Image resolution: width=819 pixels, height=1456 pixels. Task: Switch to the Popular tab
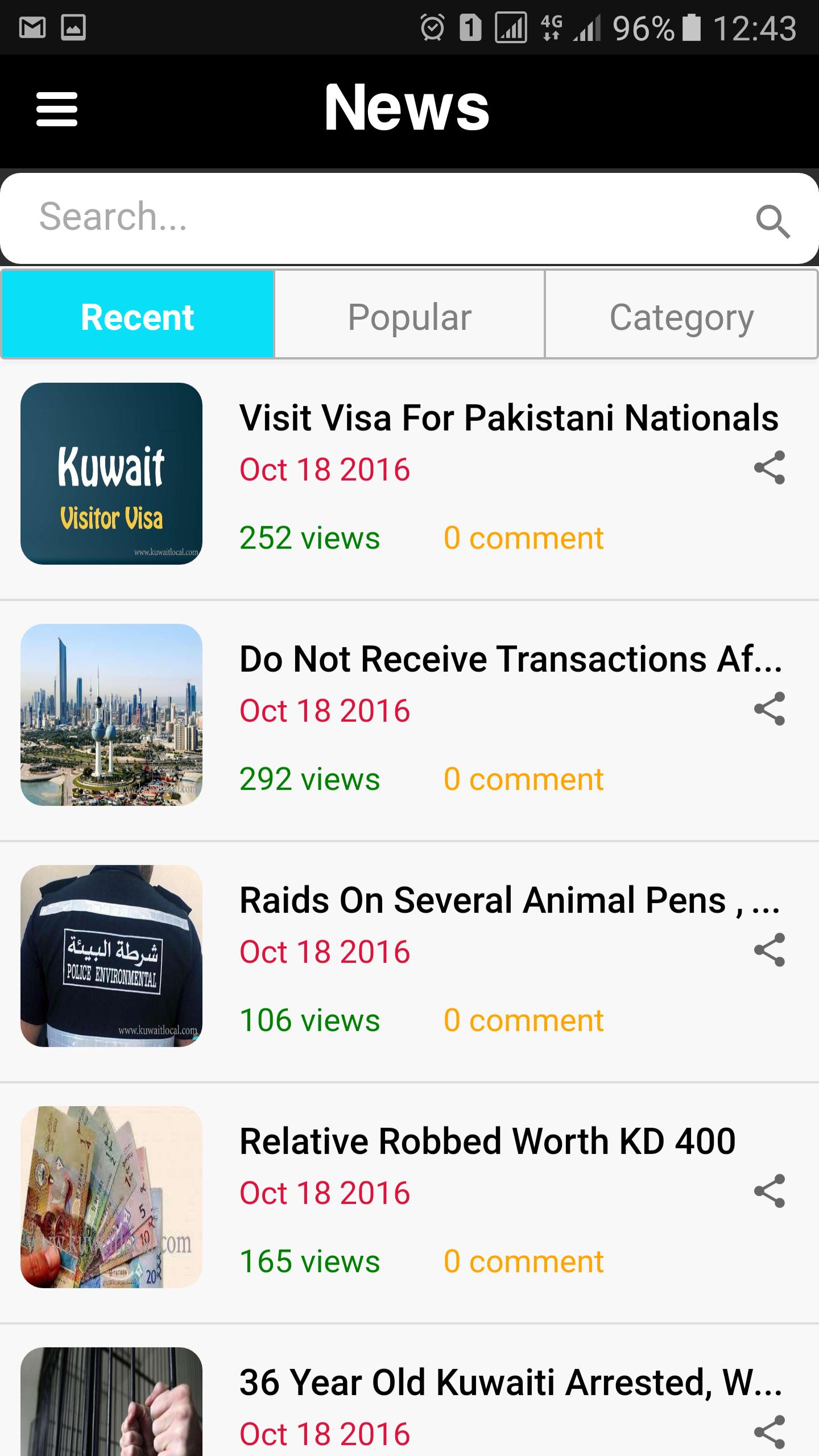click(x=409, y=316)
